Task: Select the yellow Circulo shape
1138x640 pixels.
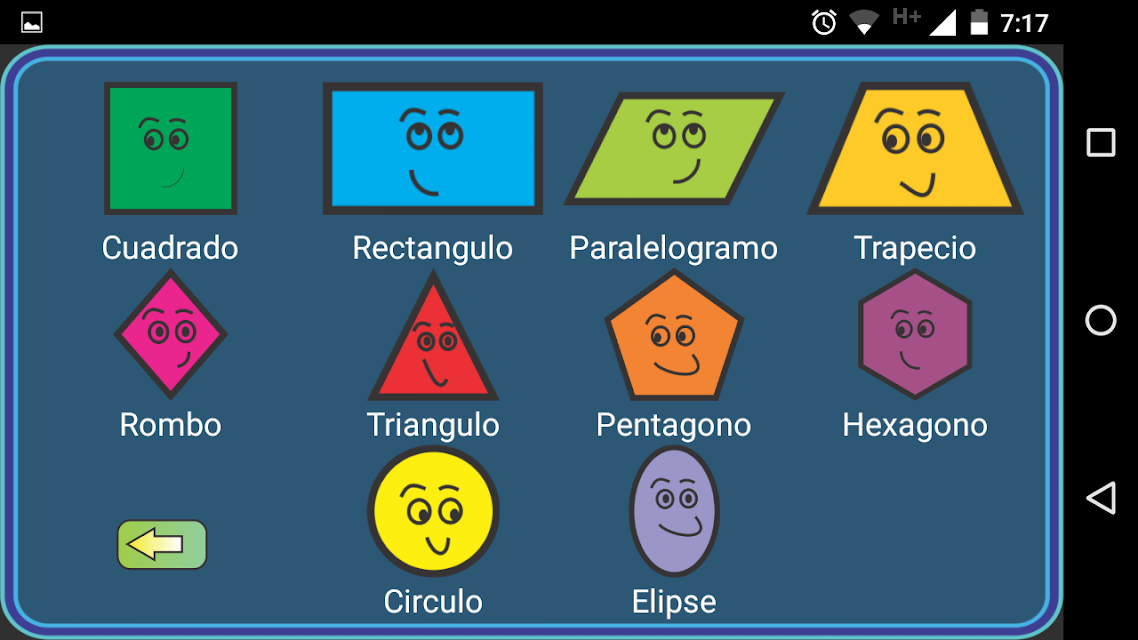Action: (x=433, y=512)
